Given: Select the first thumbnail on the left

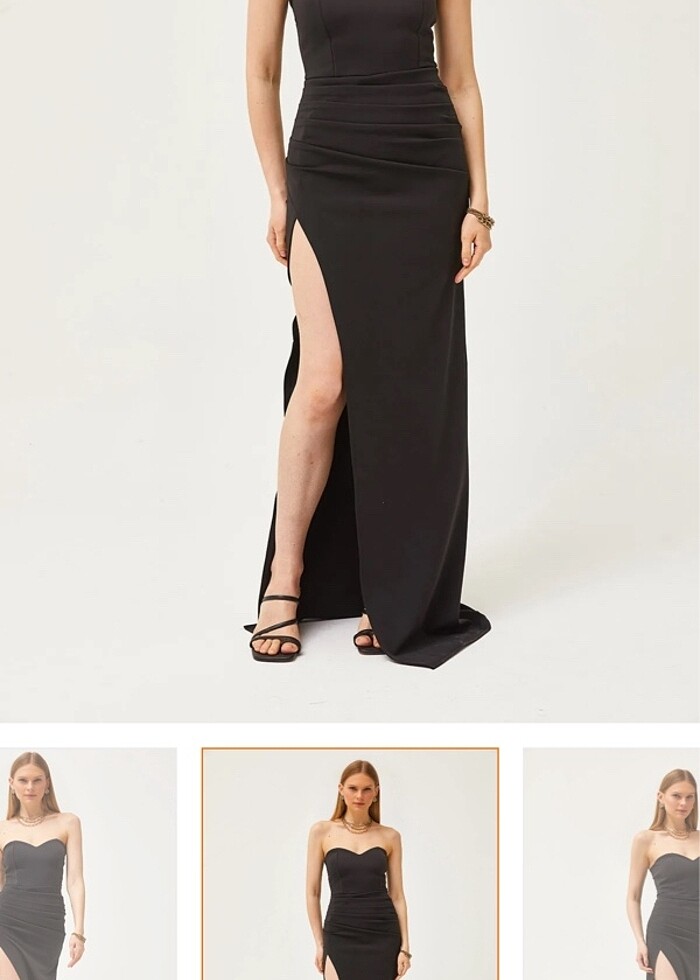Looking at the screenshot, I should click(88, 864).
